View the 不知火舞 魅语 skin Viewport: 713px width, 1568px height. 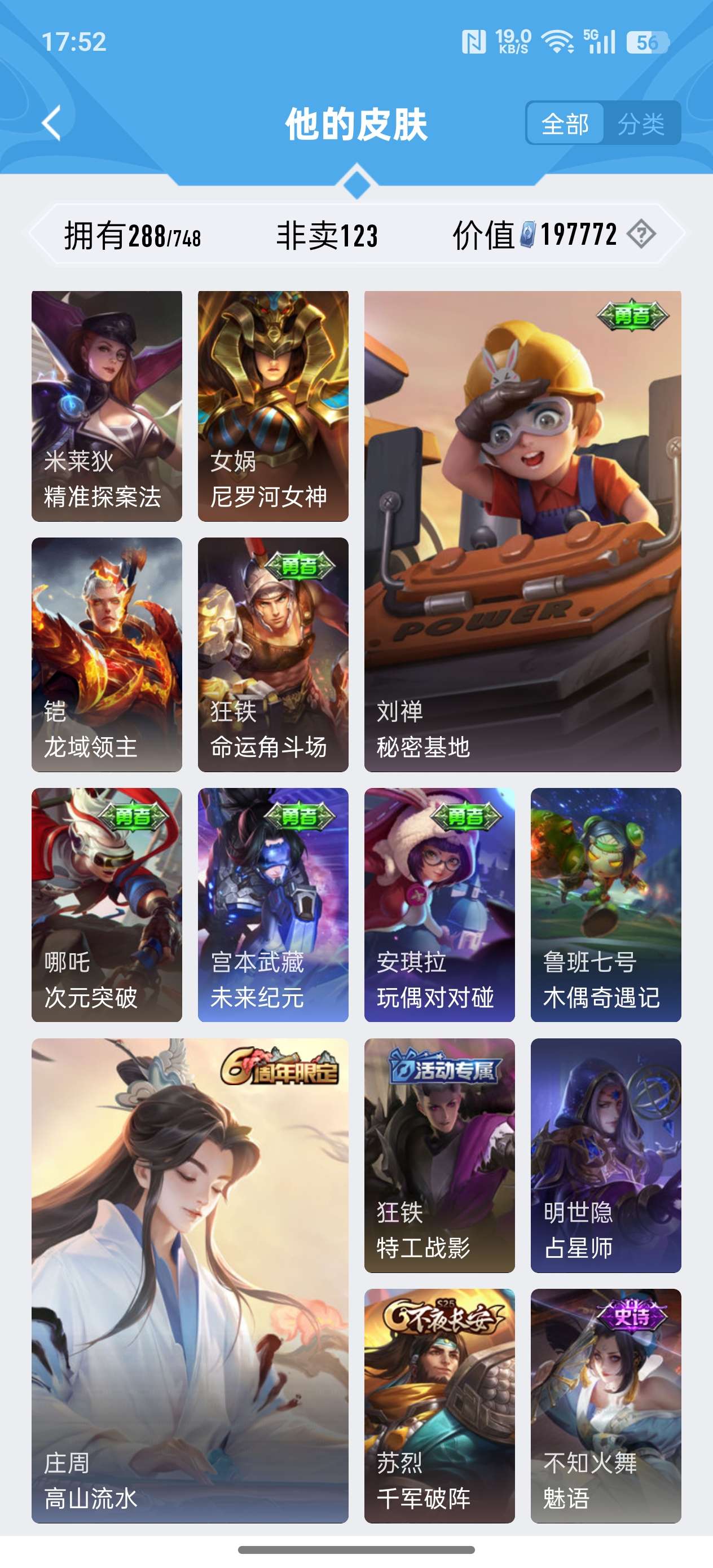[x=605, y=1406]
